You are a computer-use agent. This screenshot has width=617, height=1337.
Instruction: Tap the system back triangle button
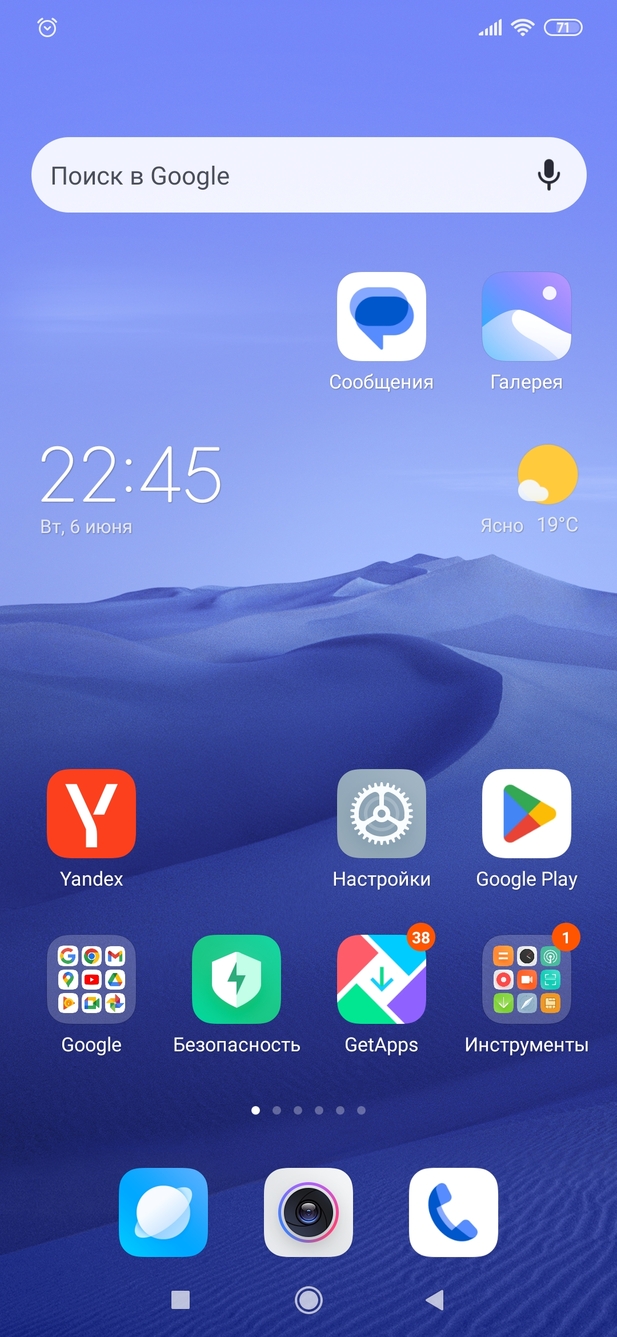click(x=434, y=1299)
